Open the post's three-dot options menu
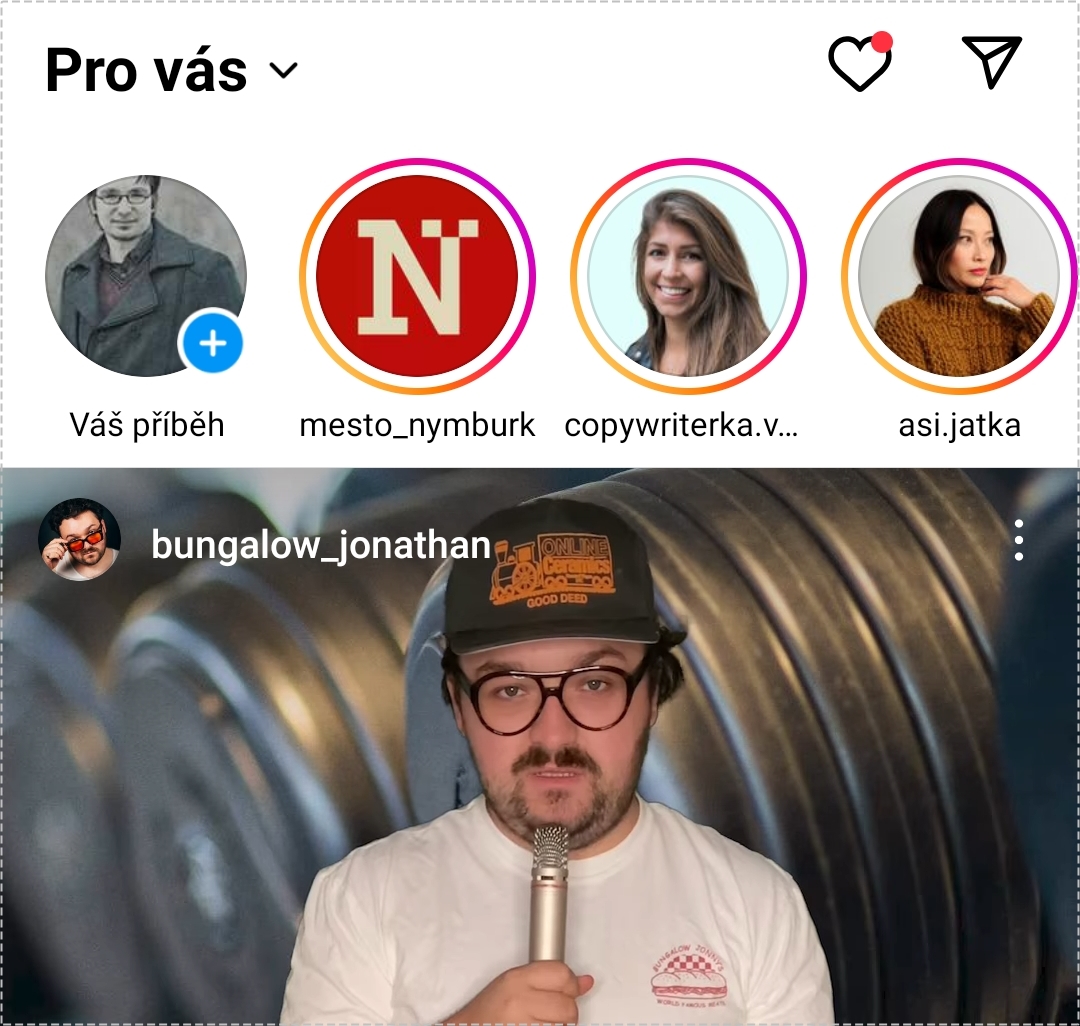 (x=1018, y=540)
